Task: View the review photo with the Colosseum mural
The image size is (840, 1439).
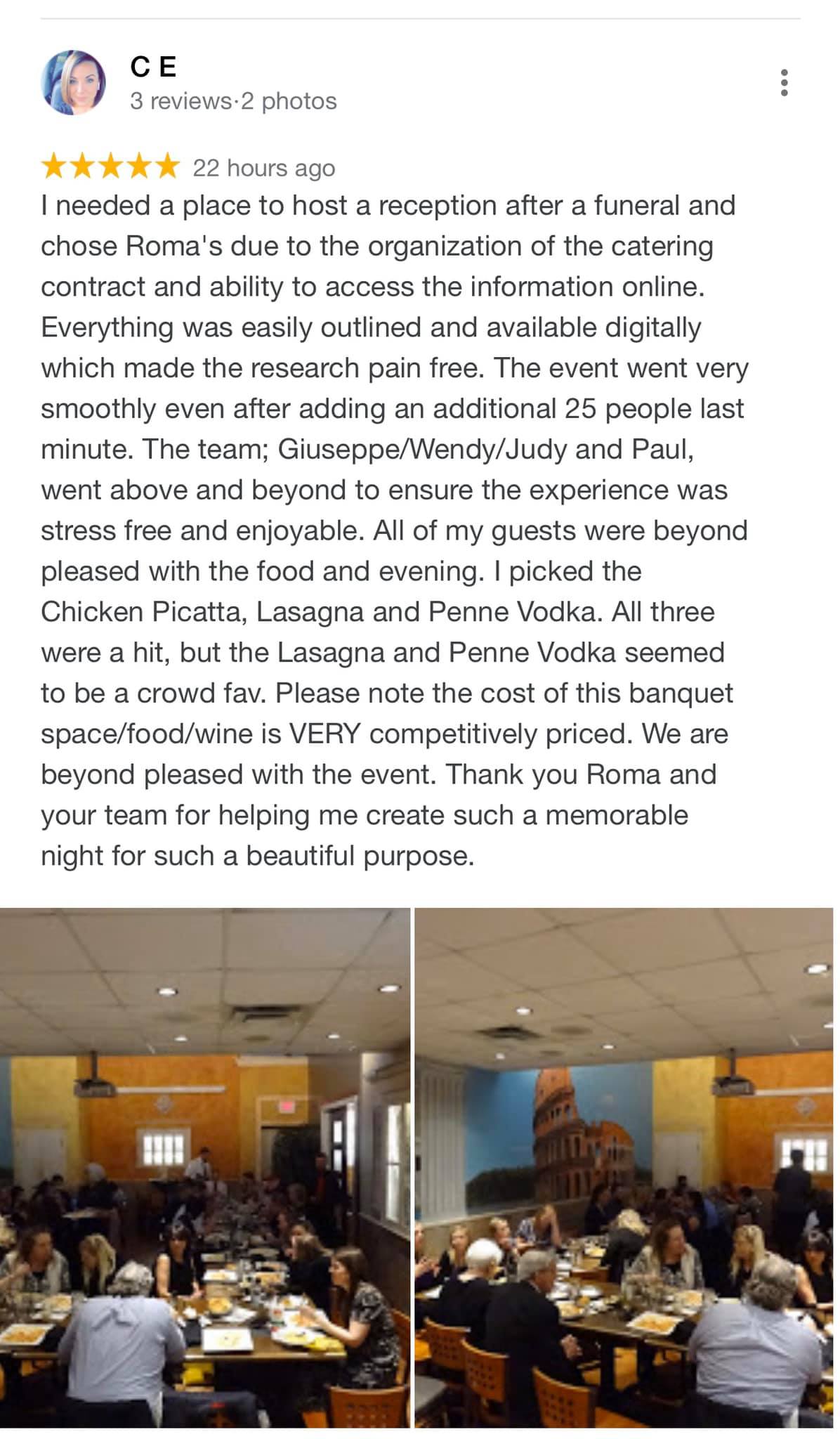Action: (x=624, y=1168)
